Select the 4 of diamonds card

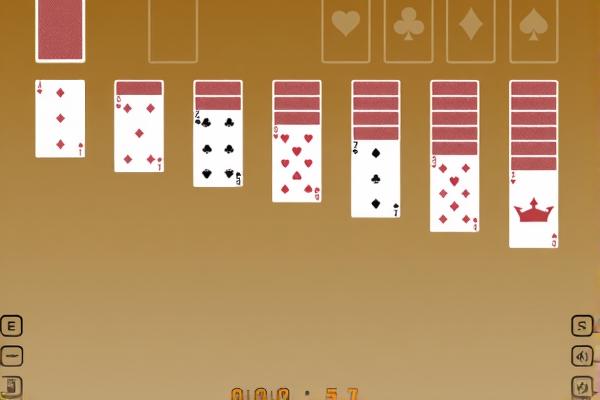[x=60, y=120]
